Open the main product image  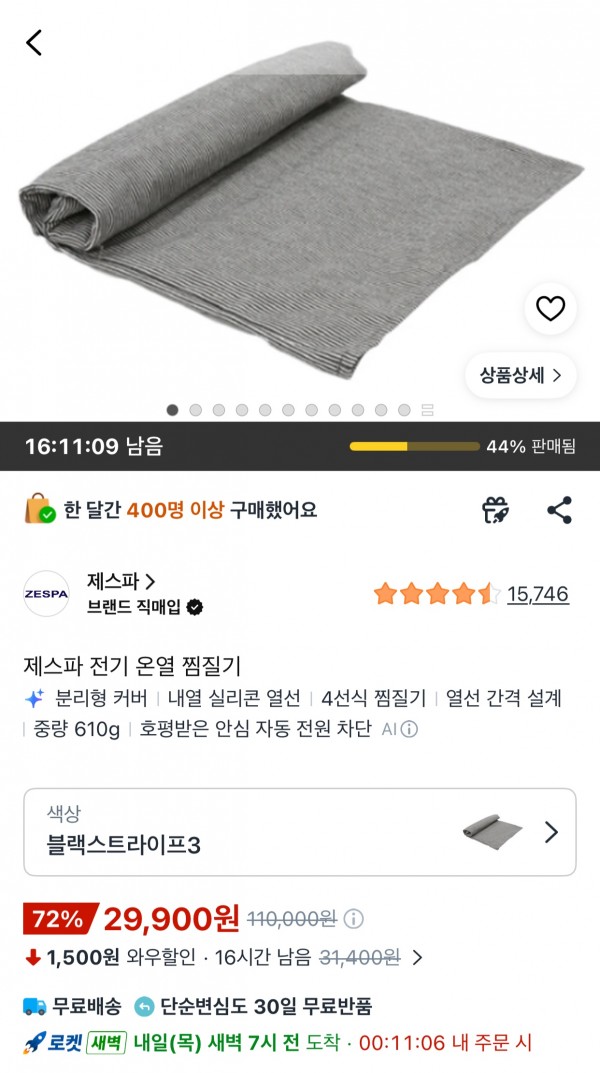[x=300, y=209]
